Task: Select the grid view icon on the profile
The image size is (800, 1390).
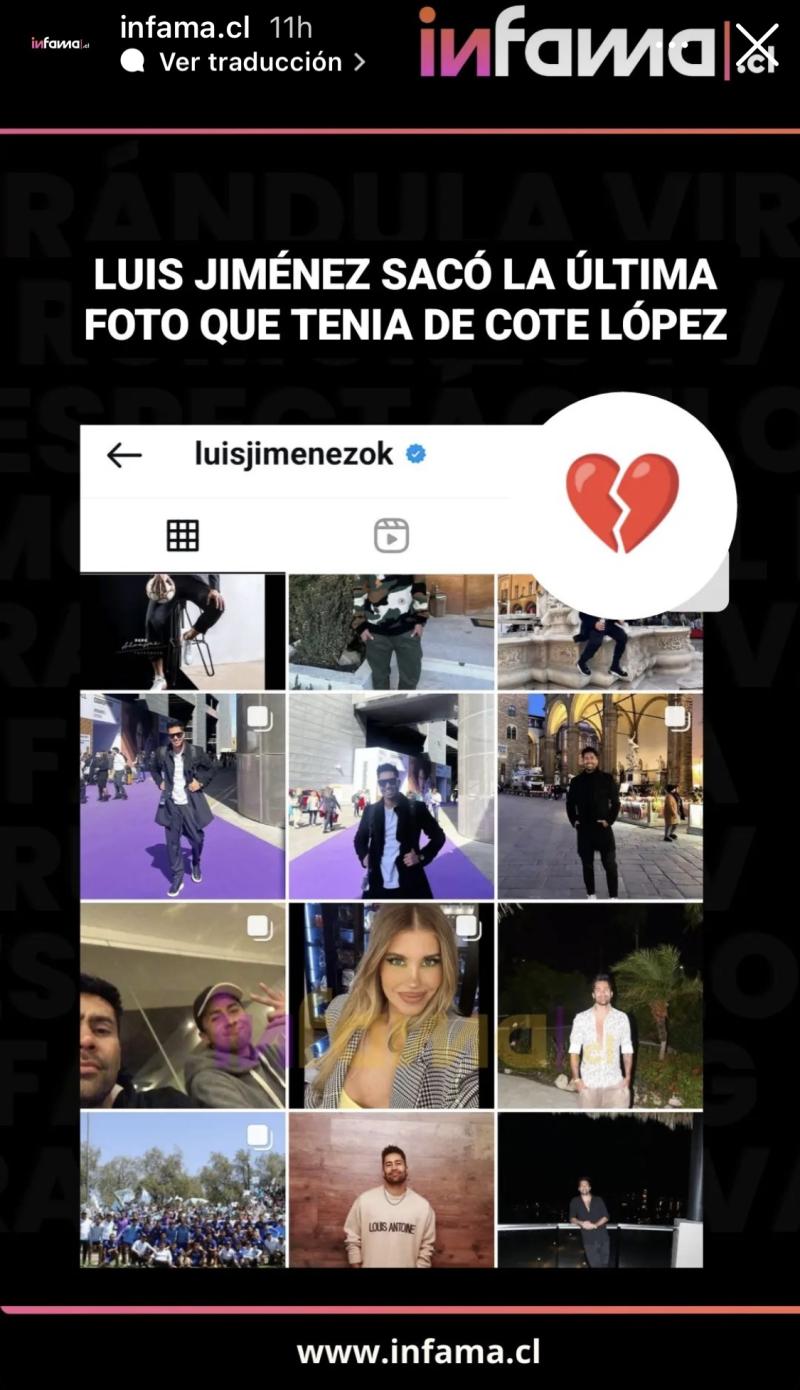Action: point(183,535)
